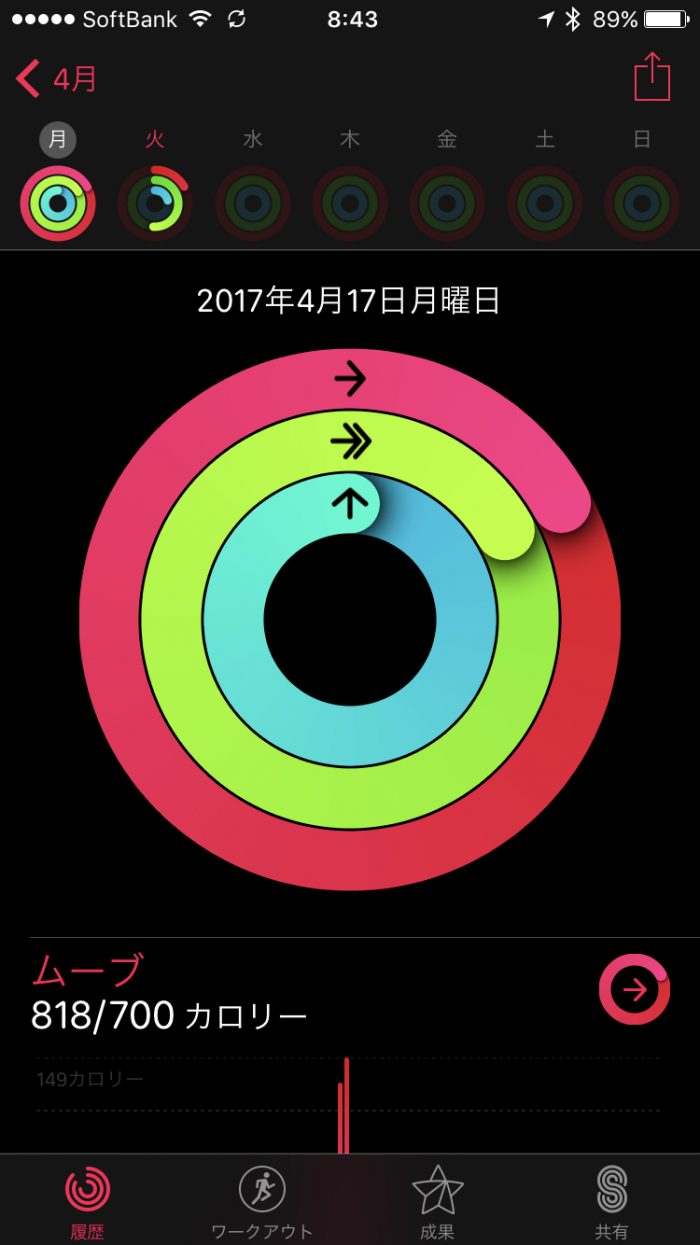Open the 成果 achievements tab
Viewport: 700px width, 1245px height.
click(x=438, y=1200)
